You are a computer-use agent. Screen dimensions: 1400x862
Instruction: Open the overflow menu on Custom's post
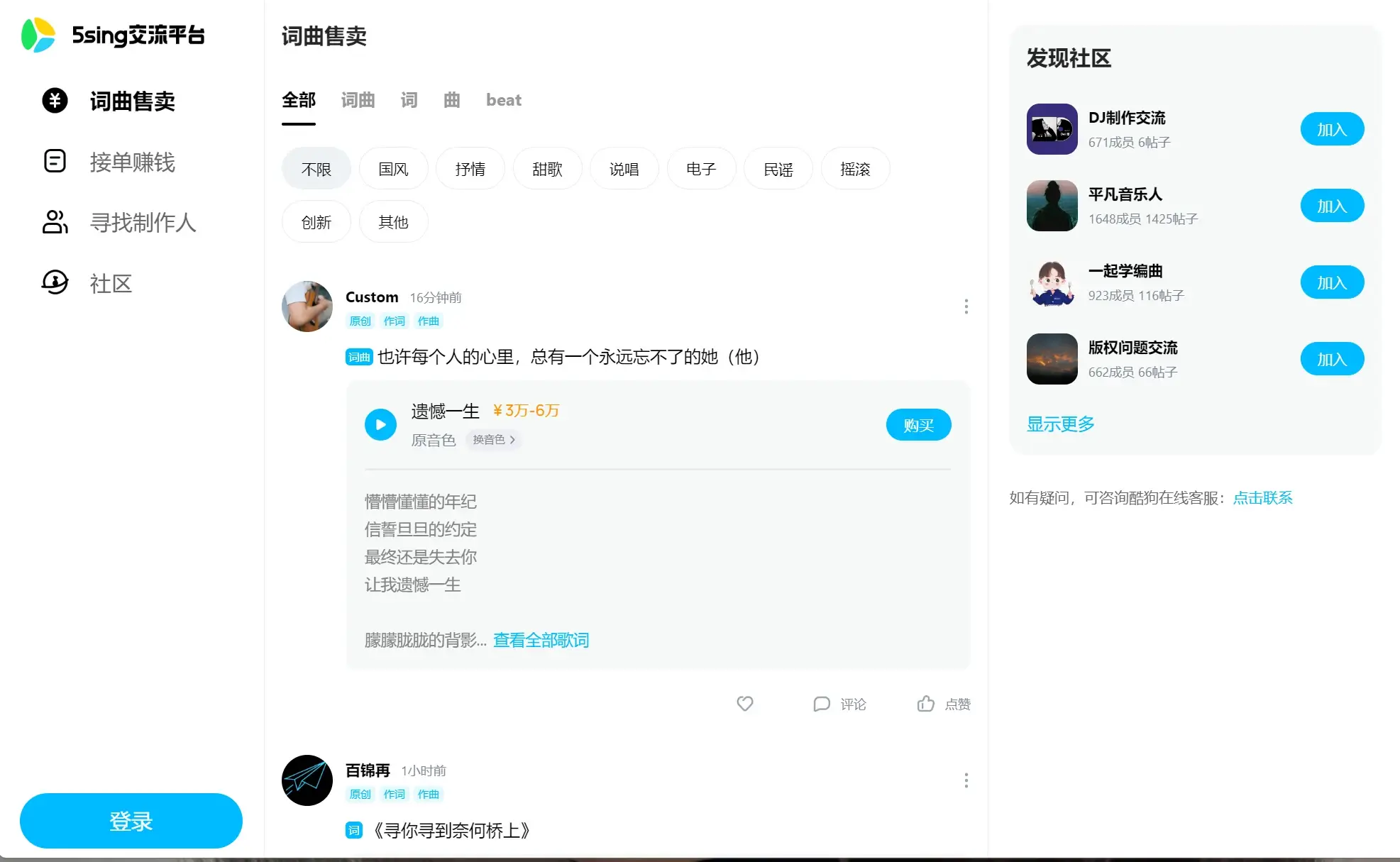[x=966, y=306]
